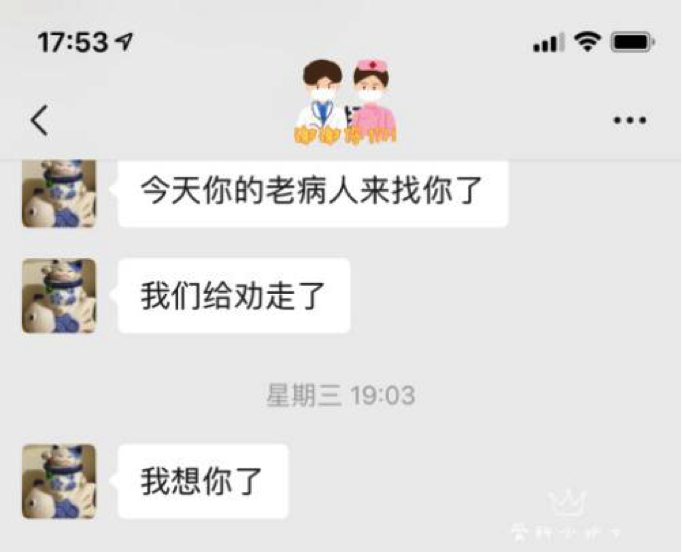Viewport: 682px width, 553px height.
Task: Tap sender avatar beside 今天你的老病人来找你了
Action: (x=59, y=193)
